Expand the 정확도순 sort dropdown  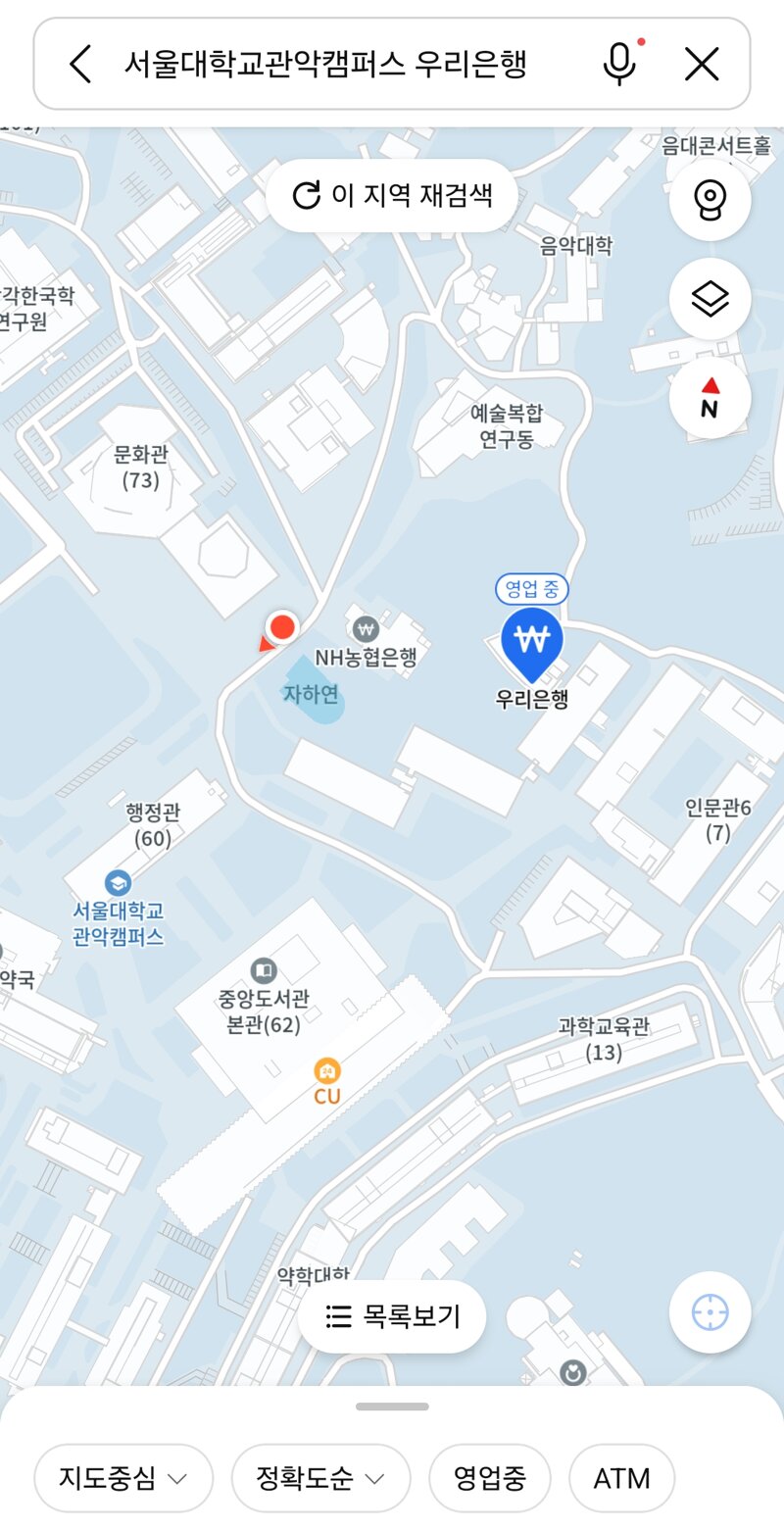point(320,1478)
